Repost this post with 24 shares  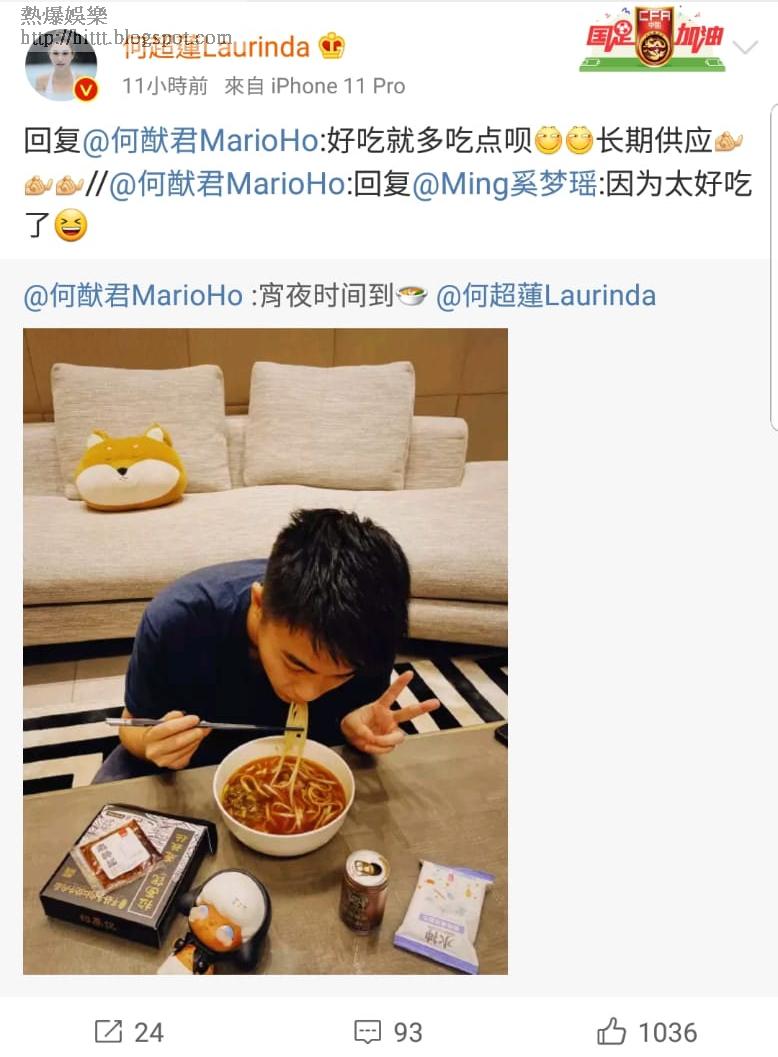pos(129,1031)
